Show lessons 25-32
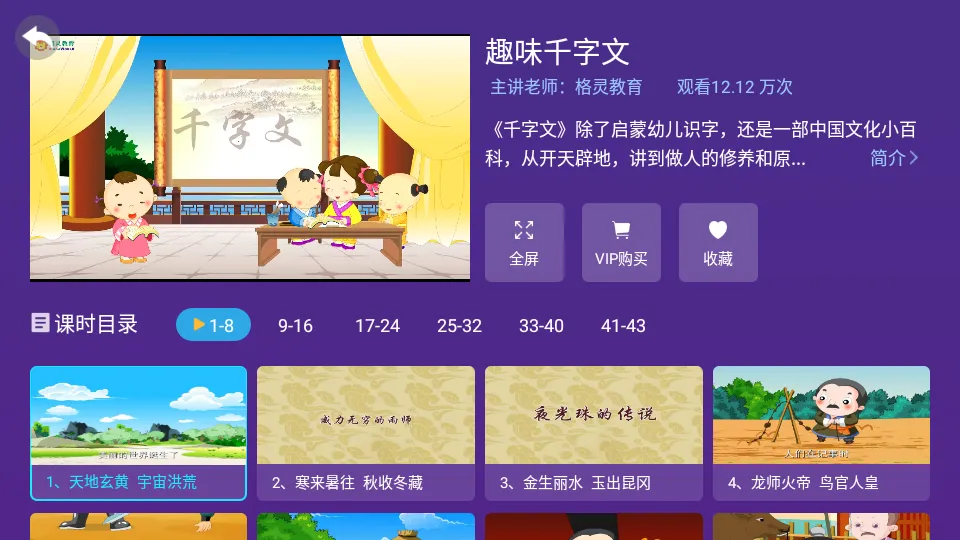The width and height of the screenshot is (960, 540). [459, 325]
